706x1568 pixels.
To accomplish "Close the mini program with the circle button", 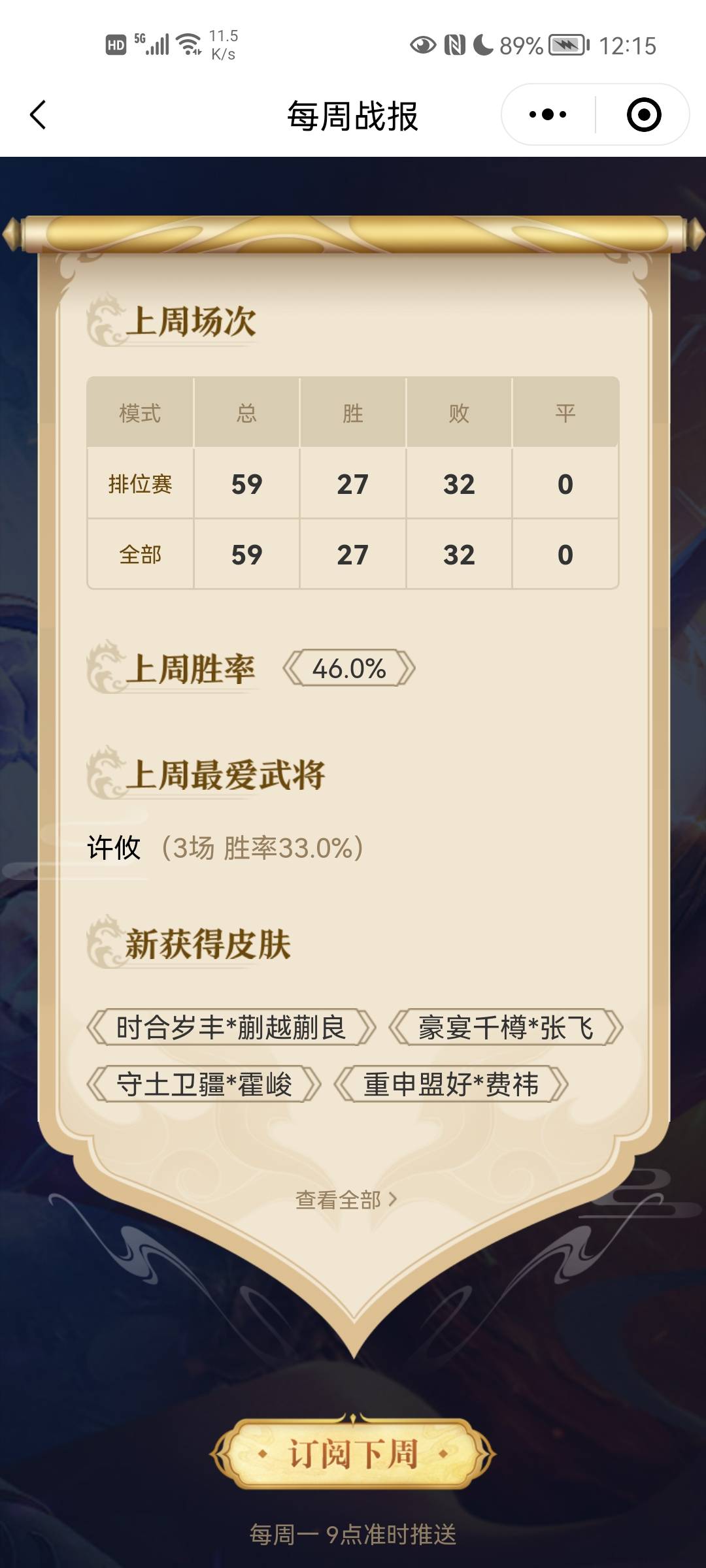I will coord(643,115).
